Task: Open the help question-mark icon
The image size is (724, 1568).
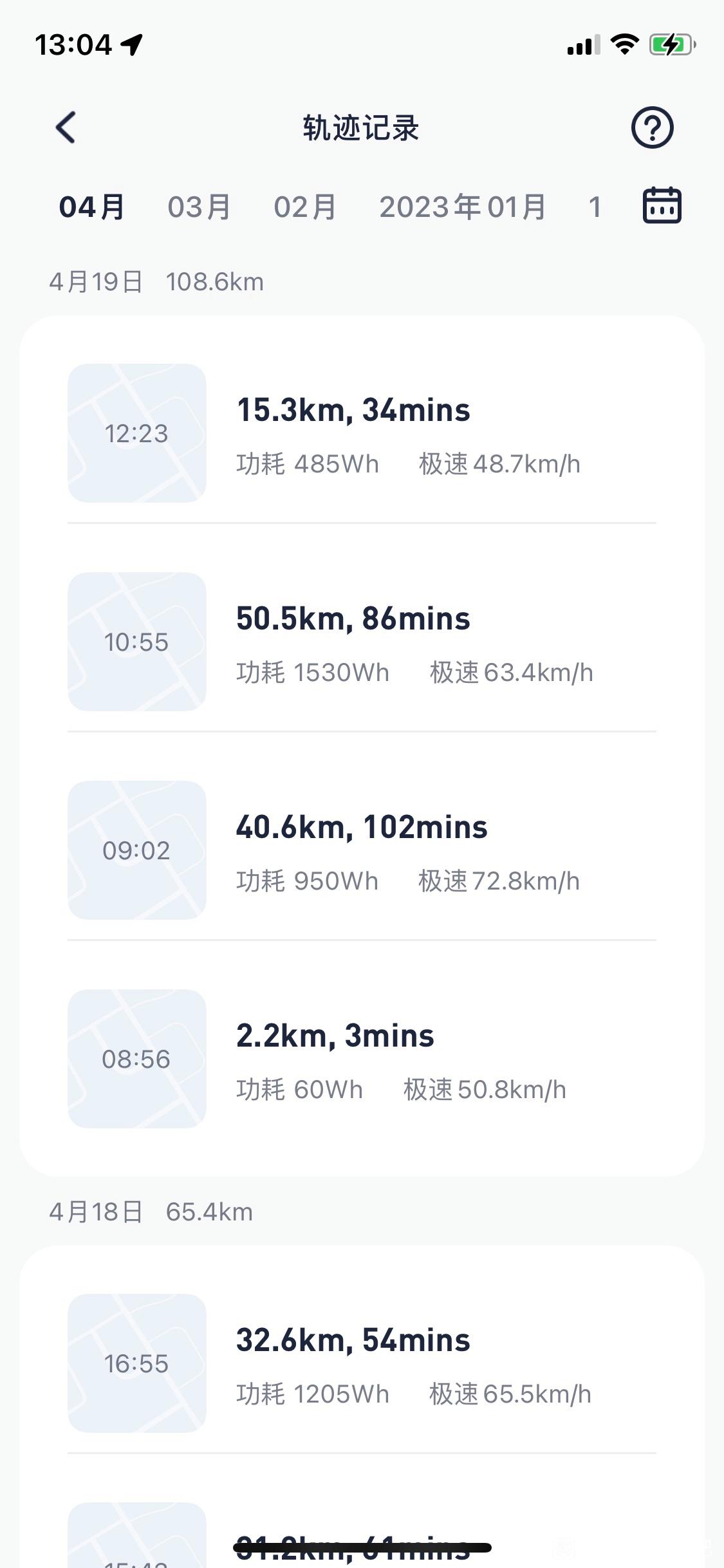Action: tap(652, 127)
